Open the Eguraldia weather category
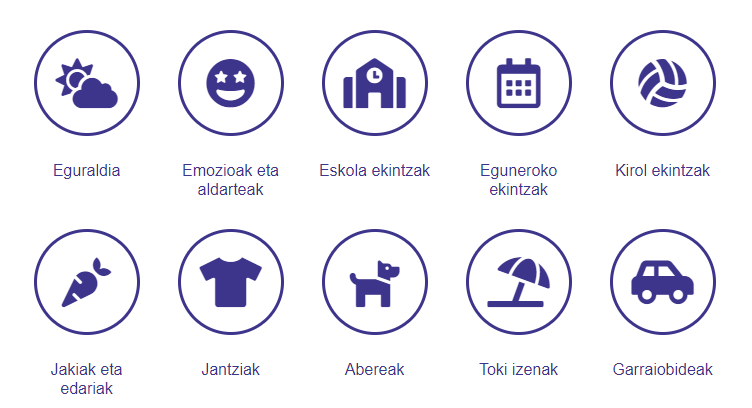752x408 pixels. click(x=87, y=83)
